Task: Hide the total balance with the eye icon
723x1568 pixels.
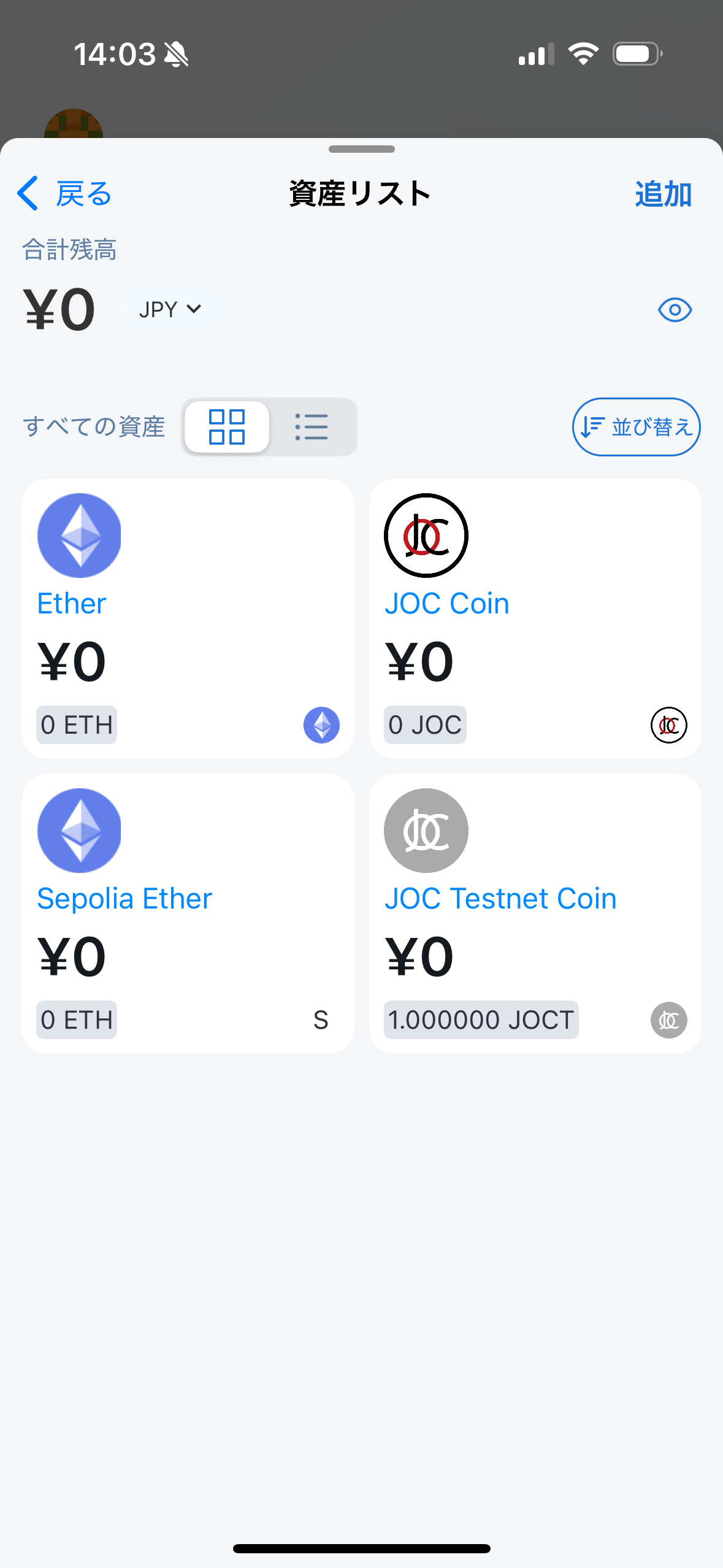Action: 675,310
